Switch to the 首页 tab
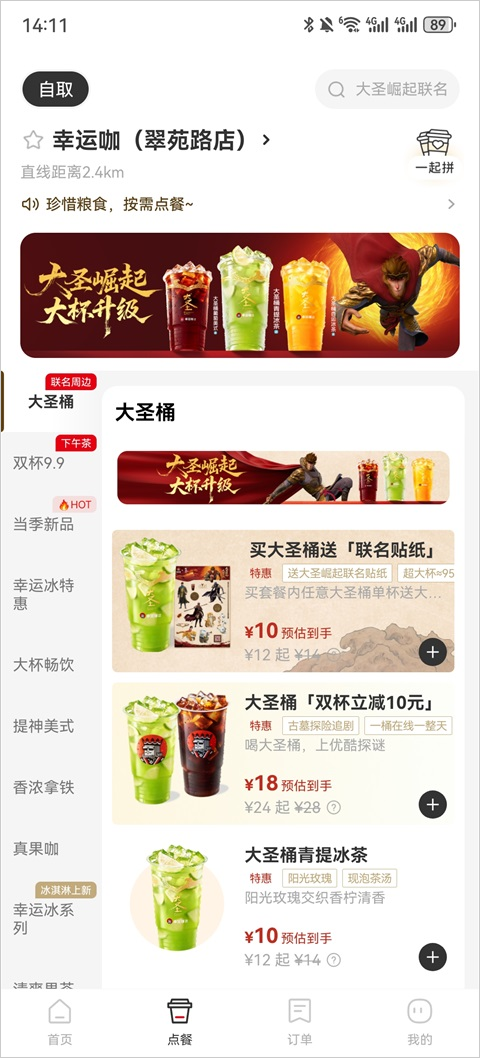Image resolution: width=480 pixels, height=1058 pixels. pos(59,1022)
